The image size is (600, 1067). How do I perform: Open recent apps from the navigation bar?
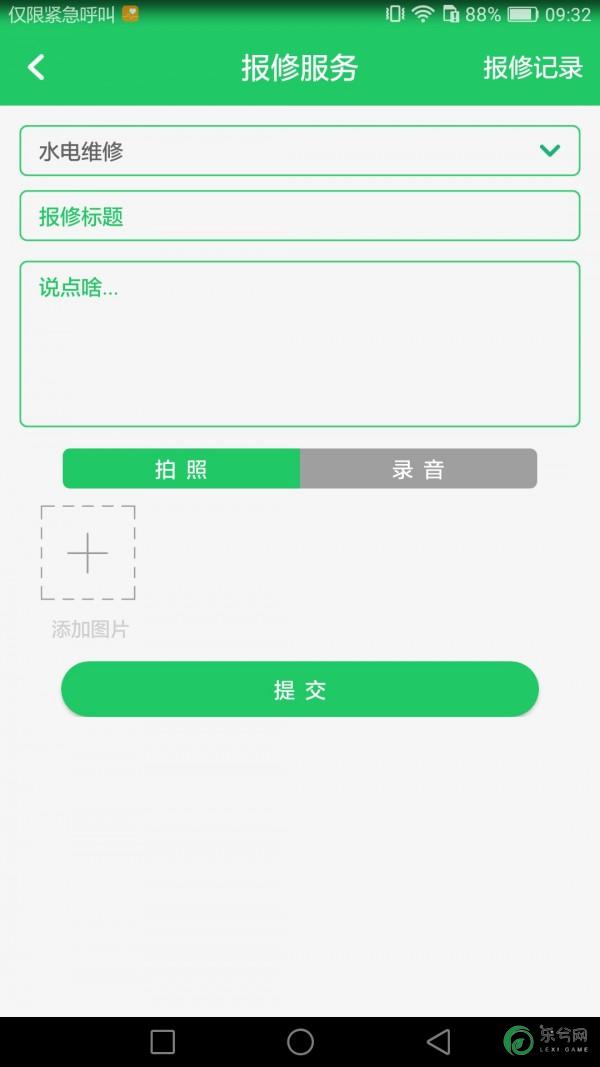pos(163,1041)
